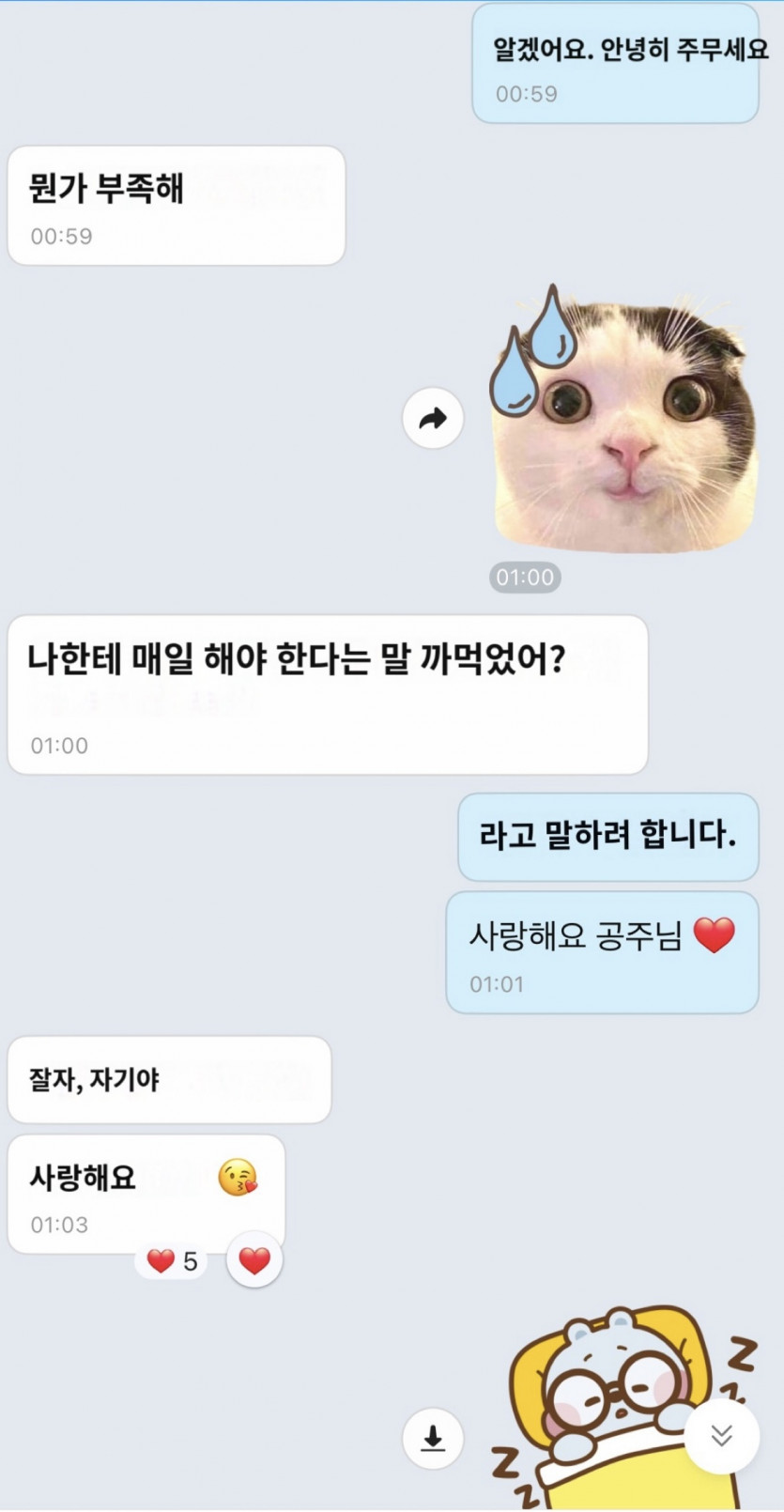This screenshot has width=784, height=1512.
Task: Add heart reaction to 사랑해요 message
Action: 254,1260
